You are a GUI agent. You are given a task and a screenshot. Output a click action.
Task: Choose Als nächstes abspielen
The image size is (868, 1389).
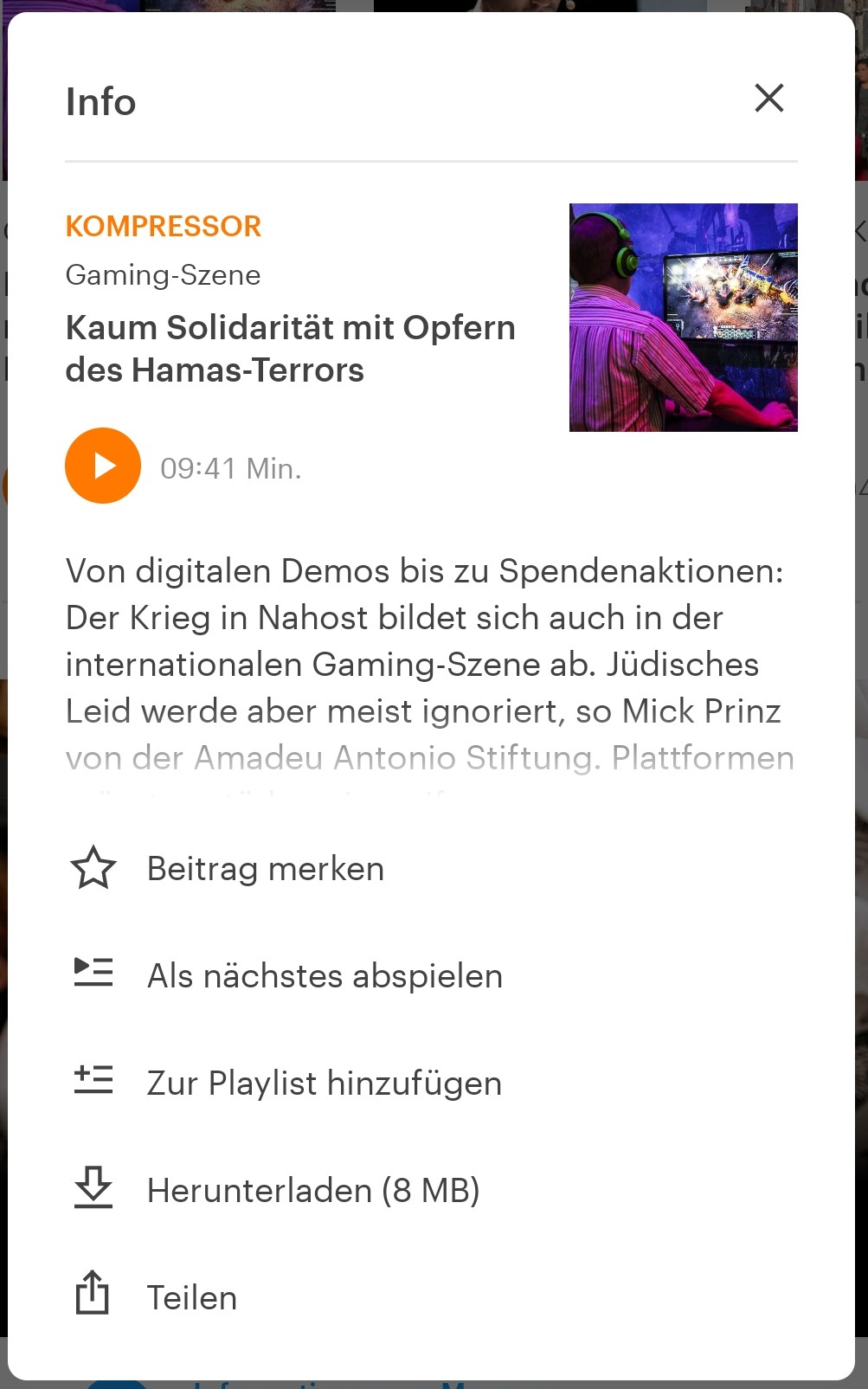324,976
